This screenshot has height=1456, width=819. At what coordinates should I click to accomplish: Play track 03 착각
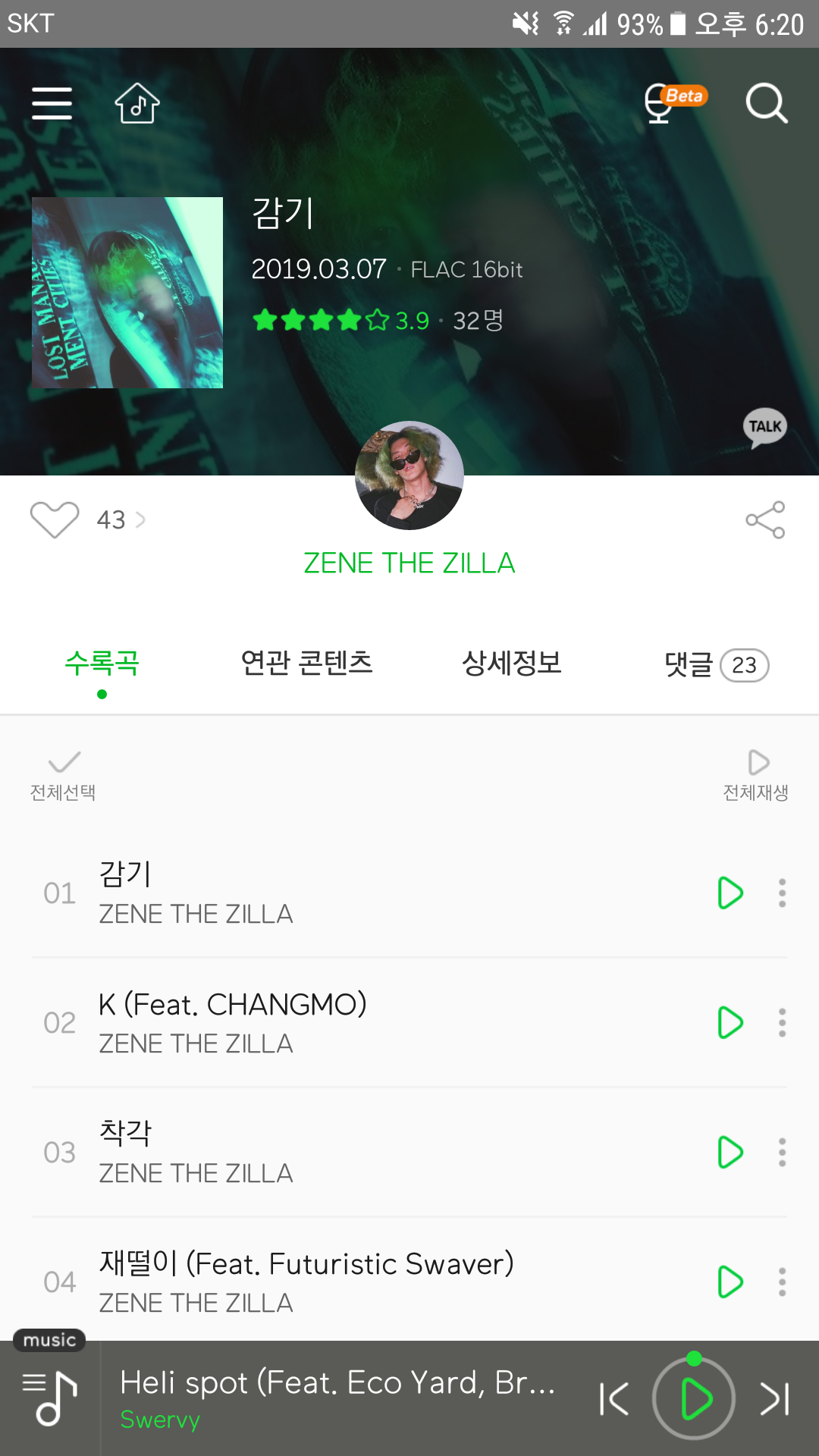coord(730,1153)
